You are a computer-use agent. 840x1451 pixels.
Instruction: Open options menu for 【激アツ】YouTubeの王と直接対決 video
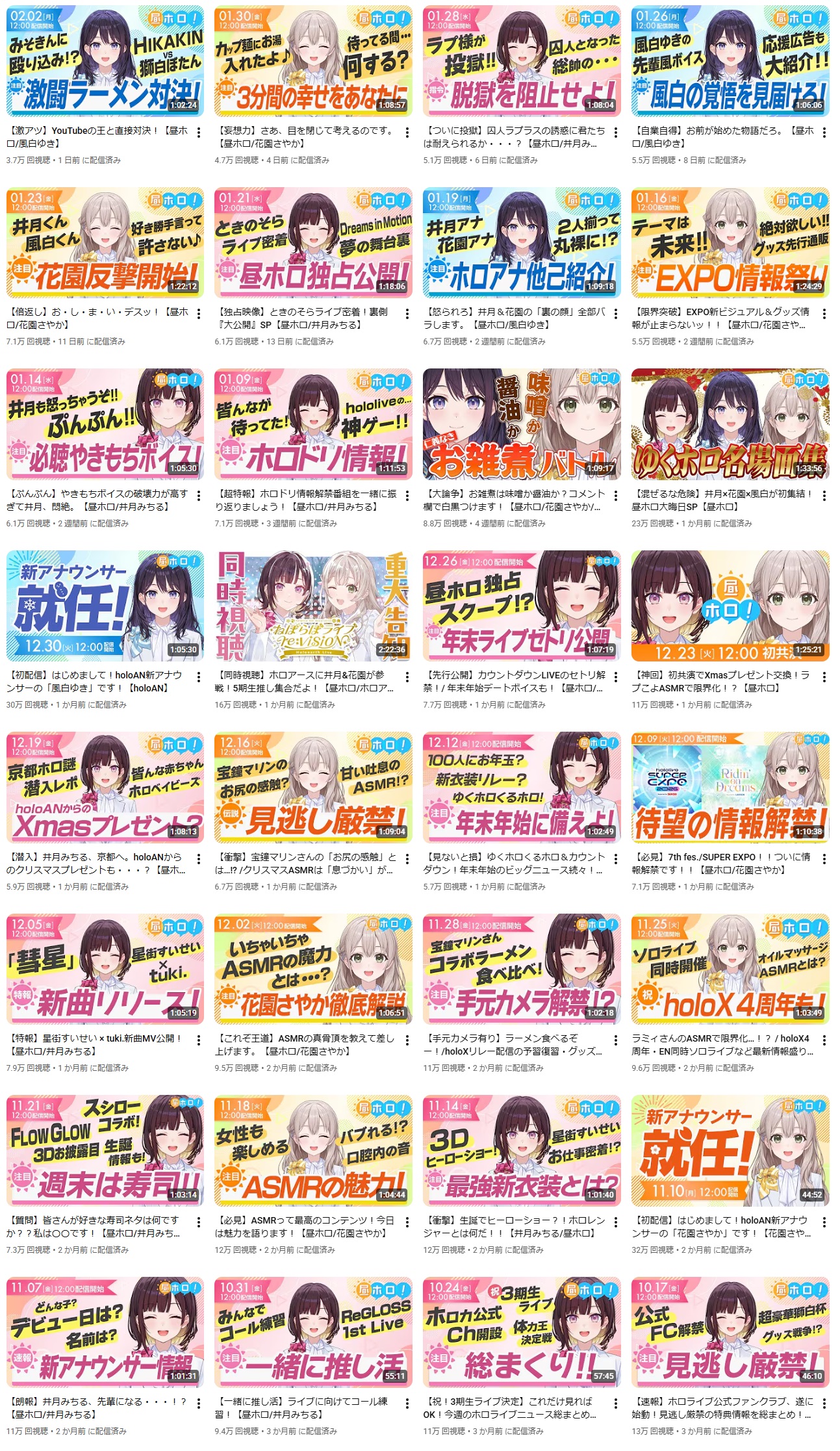coord(199,133)
